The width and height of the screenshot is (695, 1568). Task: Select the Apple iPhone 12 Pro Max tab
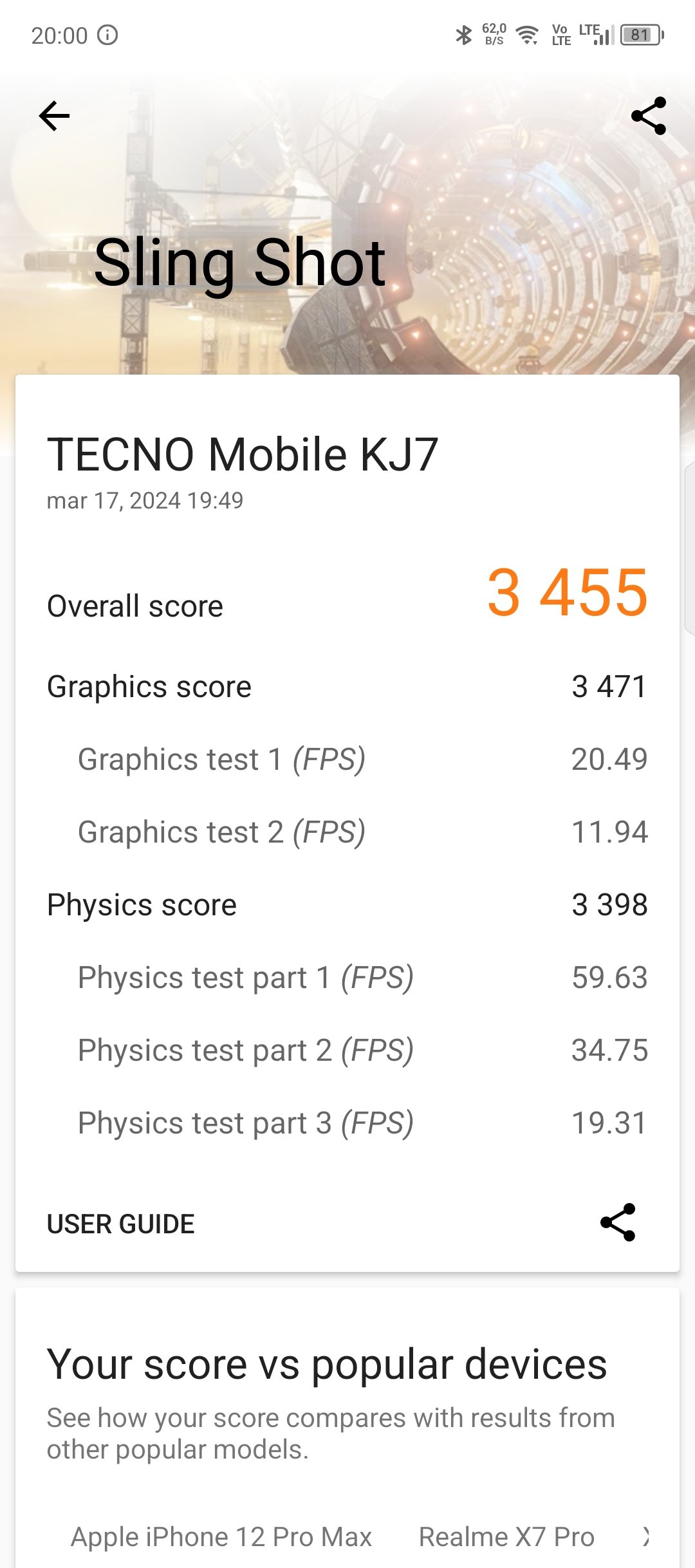point(221,1537)
